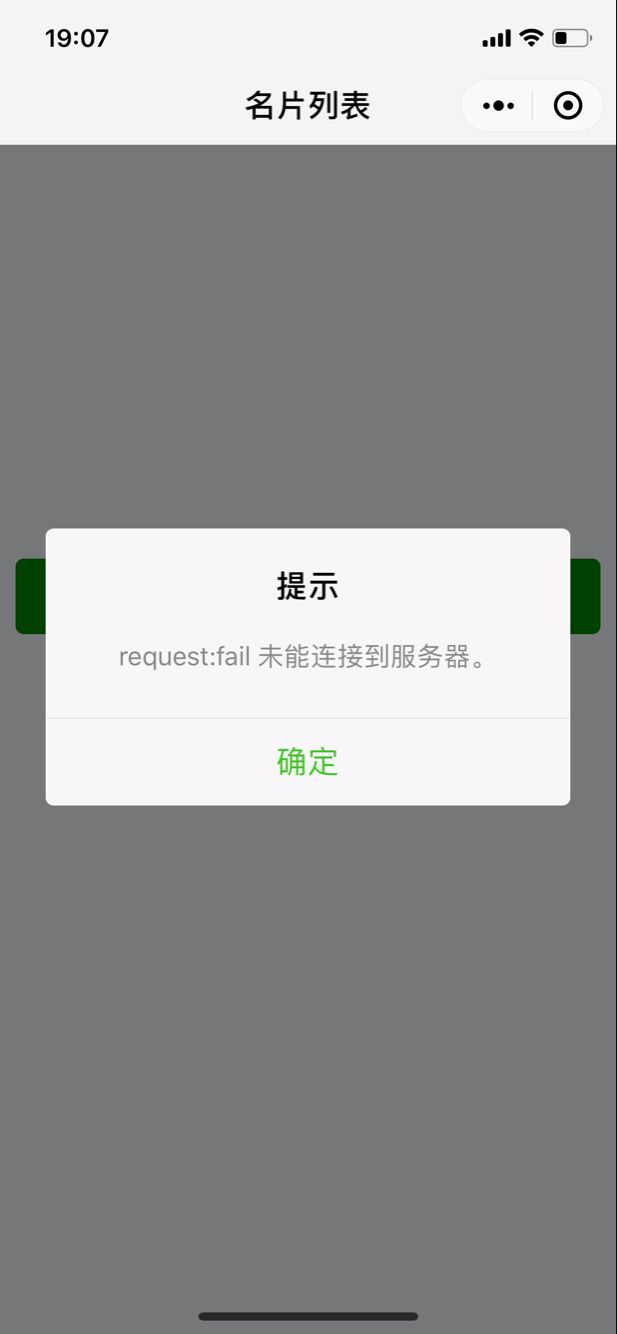Confirm the dialog with 确定

(308, 762)
